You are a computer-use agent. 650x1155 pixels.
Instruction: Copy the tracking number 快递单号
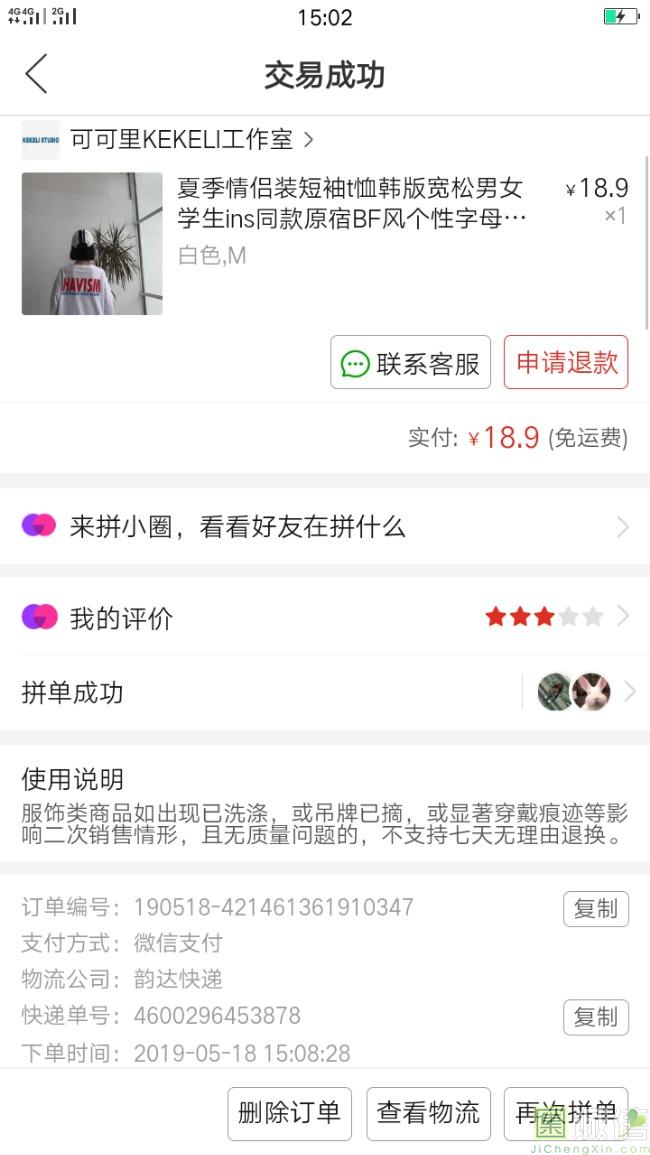tap(595, 1017)
